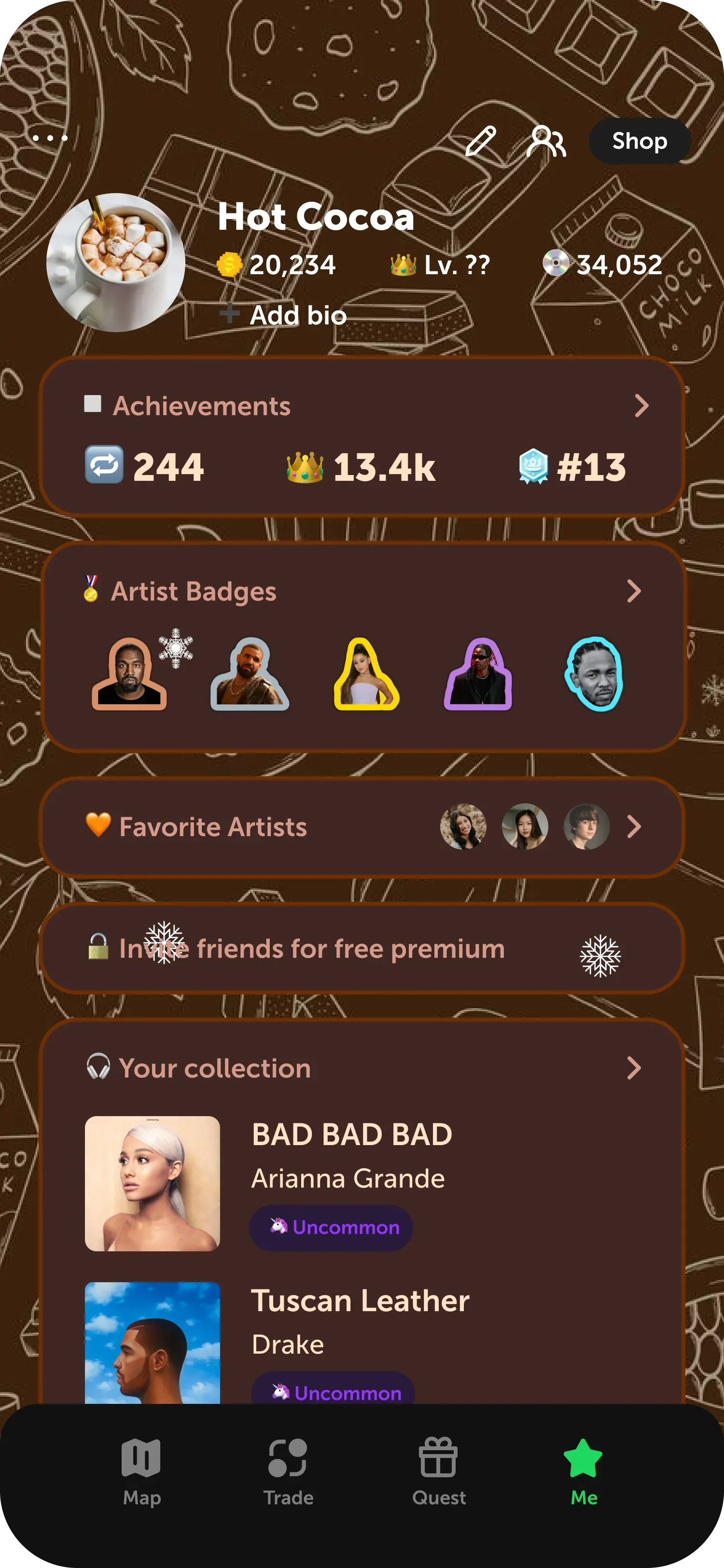Open the three-dot overflow menu
Screen dimensions: 724x1568
click(x=50, y=138)
